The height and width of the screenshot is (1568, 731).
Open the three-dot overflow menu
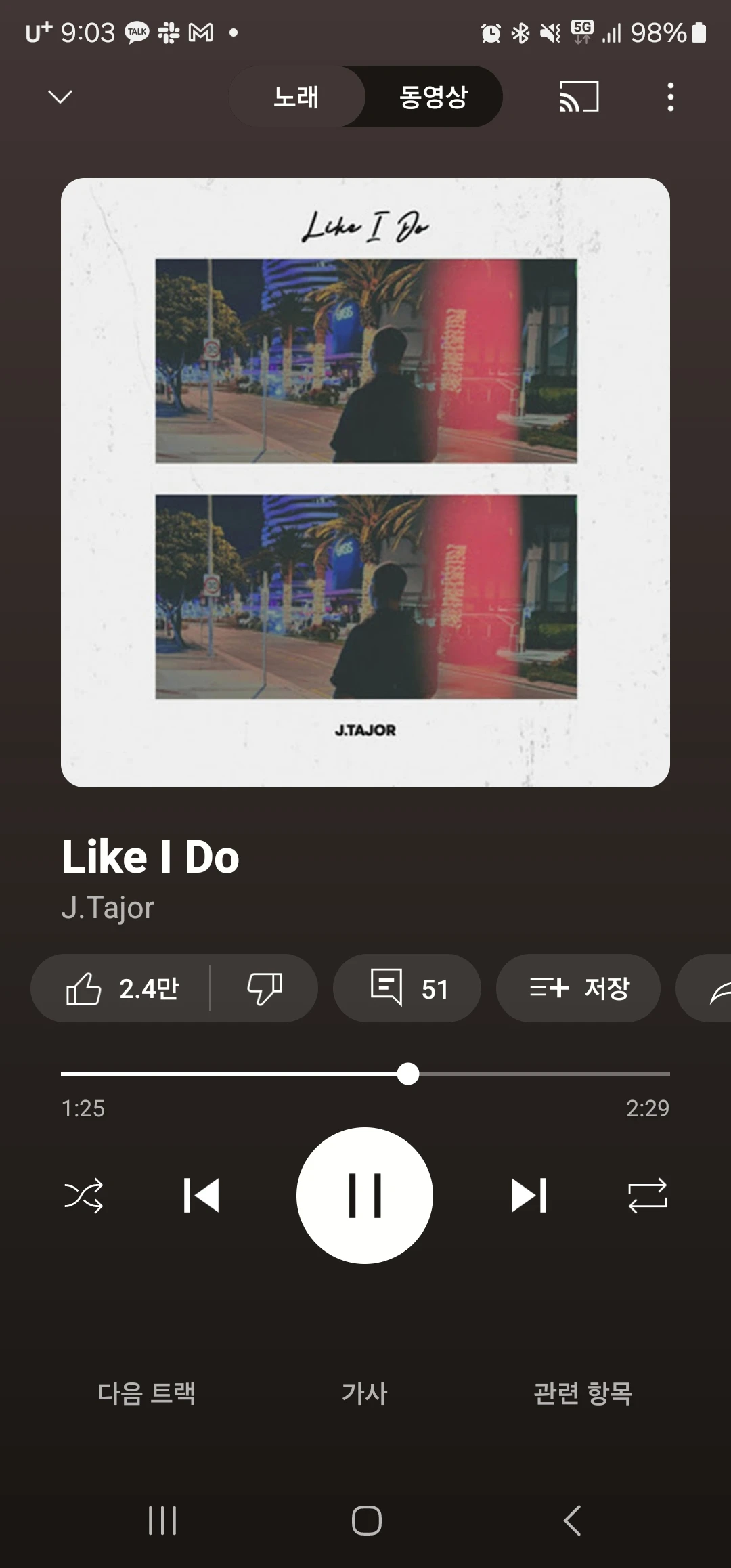point(670,97)
